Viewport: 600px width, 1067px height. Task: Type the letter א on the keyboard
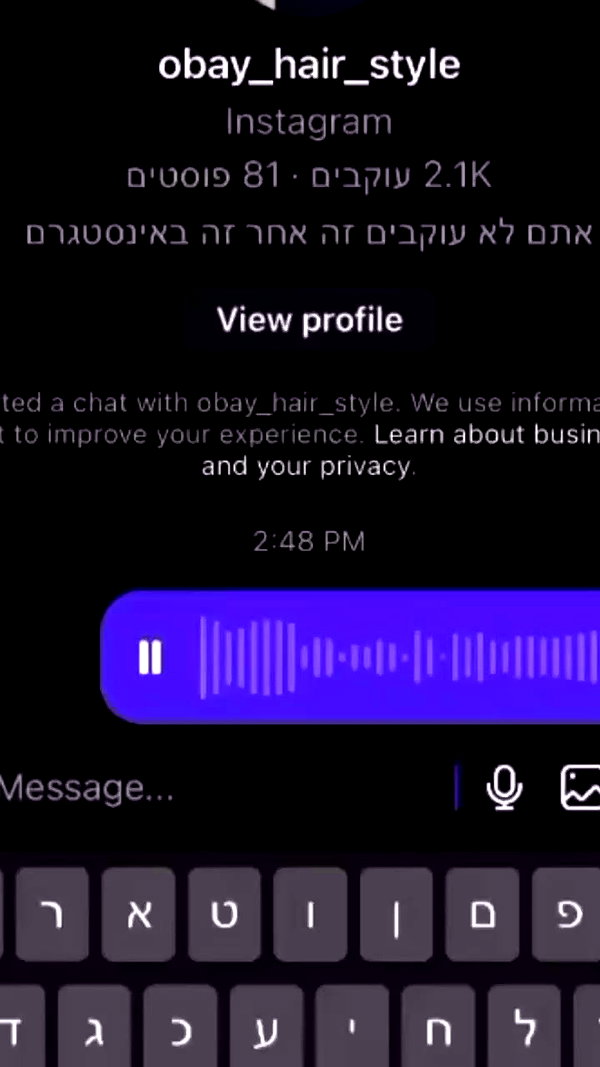[139, 914]
